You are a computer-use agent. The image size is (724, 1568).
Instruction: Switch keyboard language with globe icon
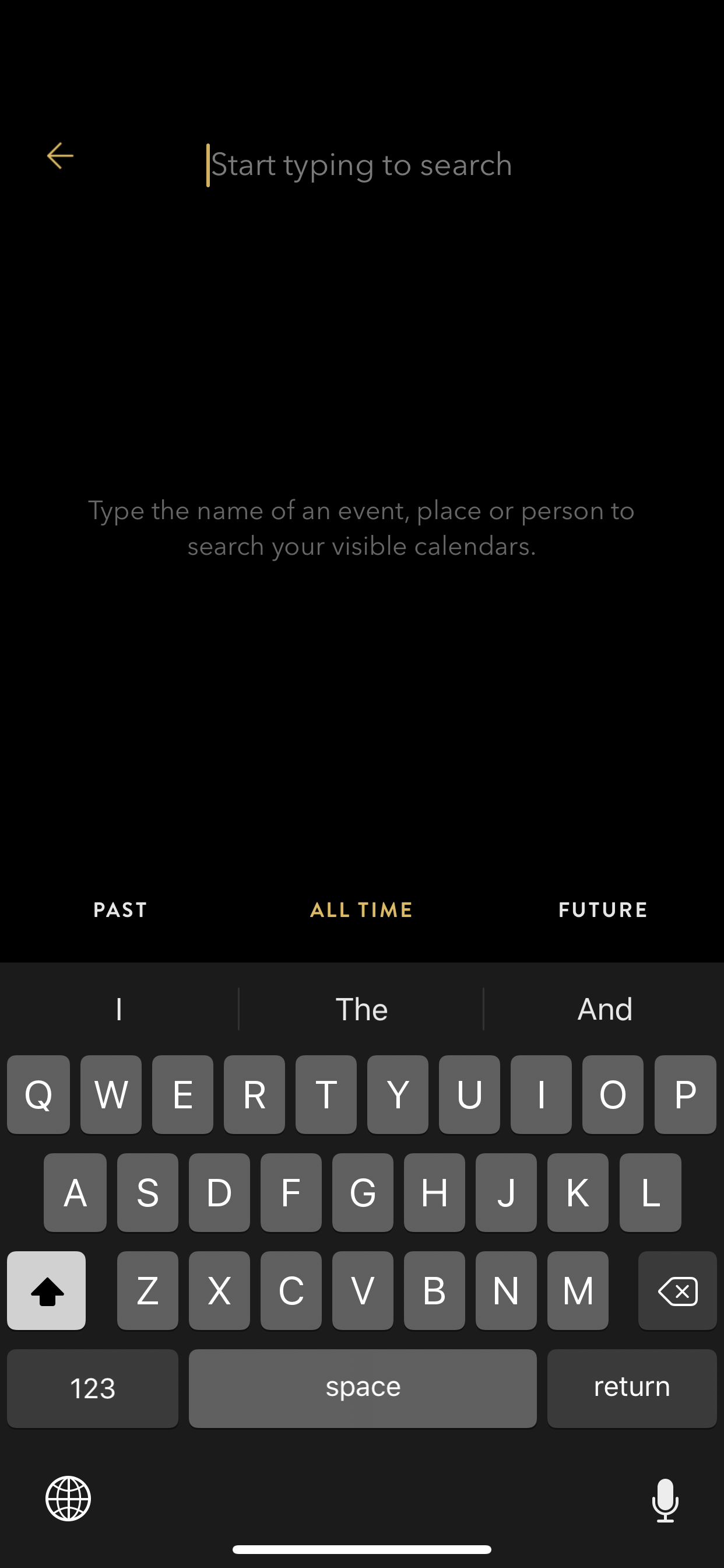click(68, 1499)
